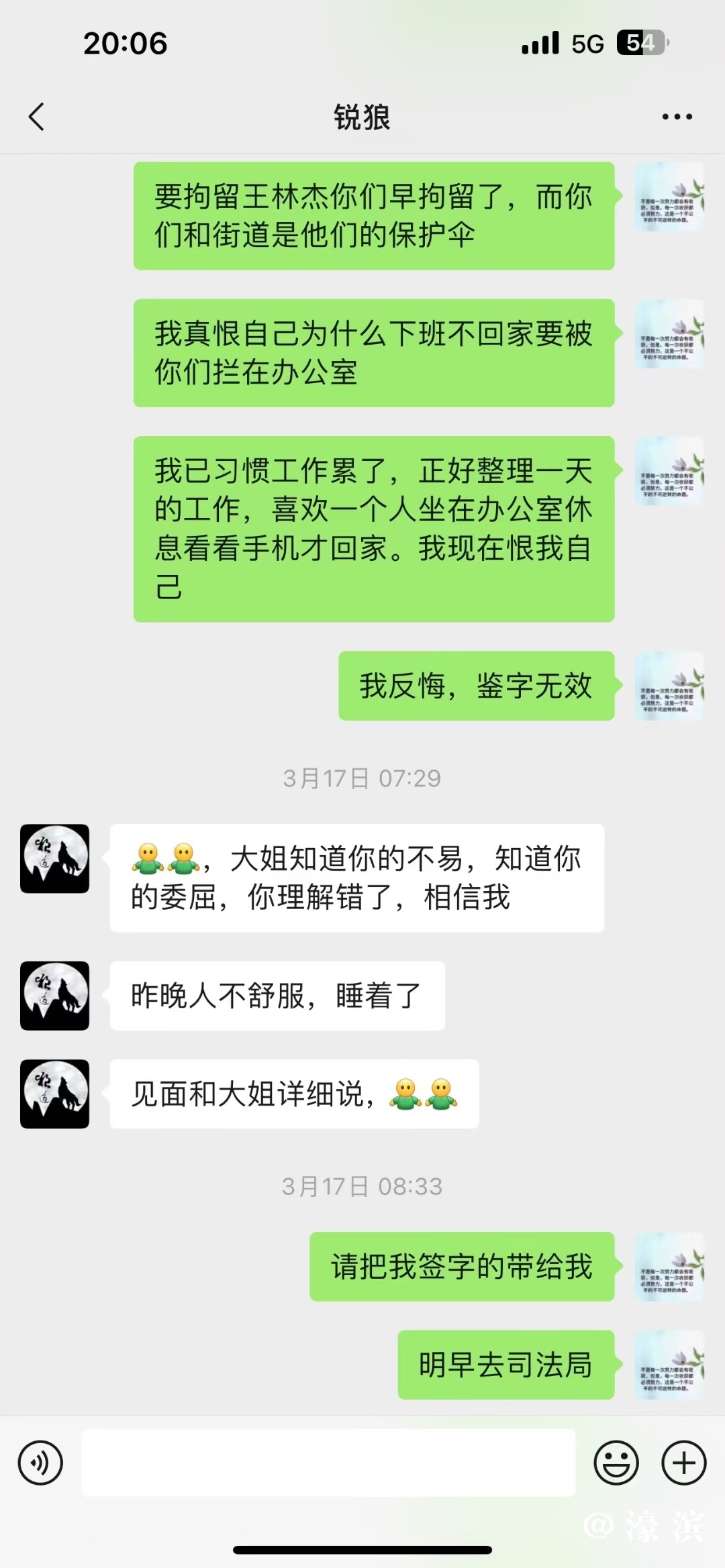Open 锐狼's avatar beside 昨晚人不舒服，睡着了
This screenshot has height=1568, width=725.
[x=55, y=996]
